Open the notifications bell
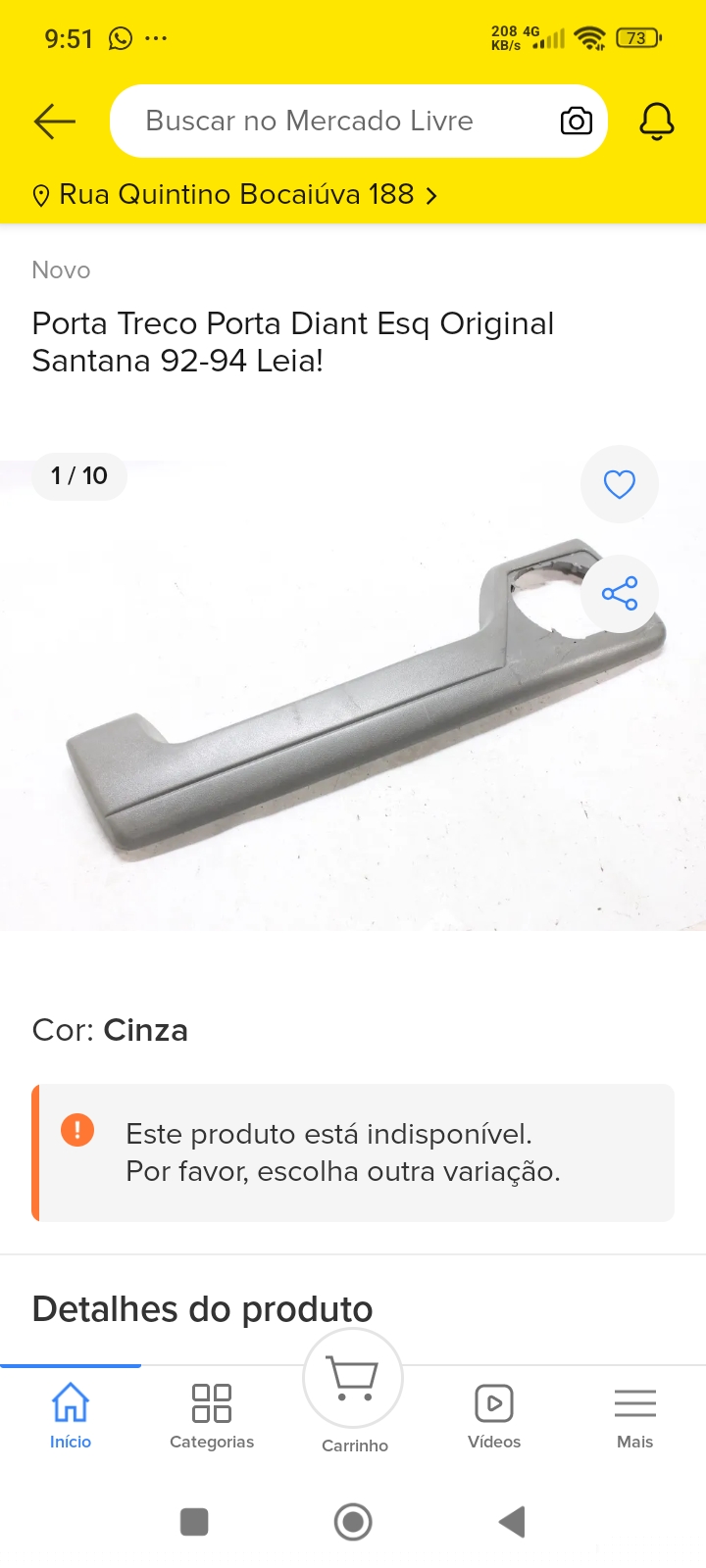 point(656,121)
